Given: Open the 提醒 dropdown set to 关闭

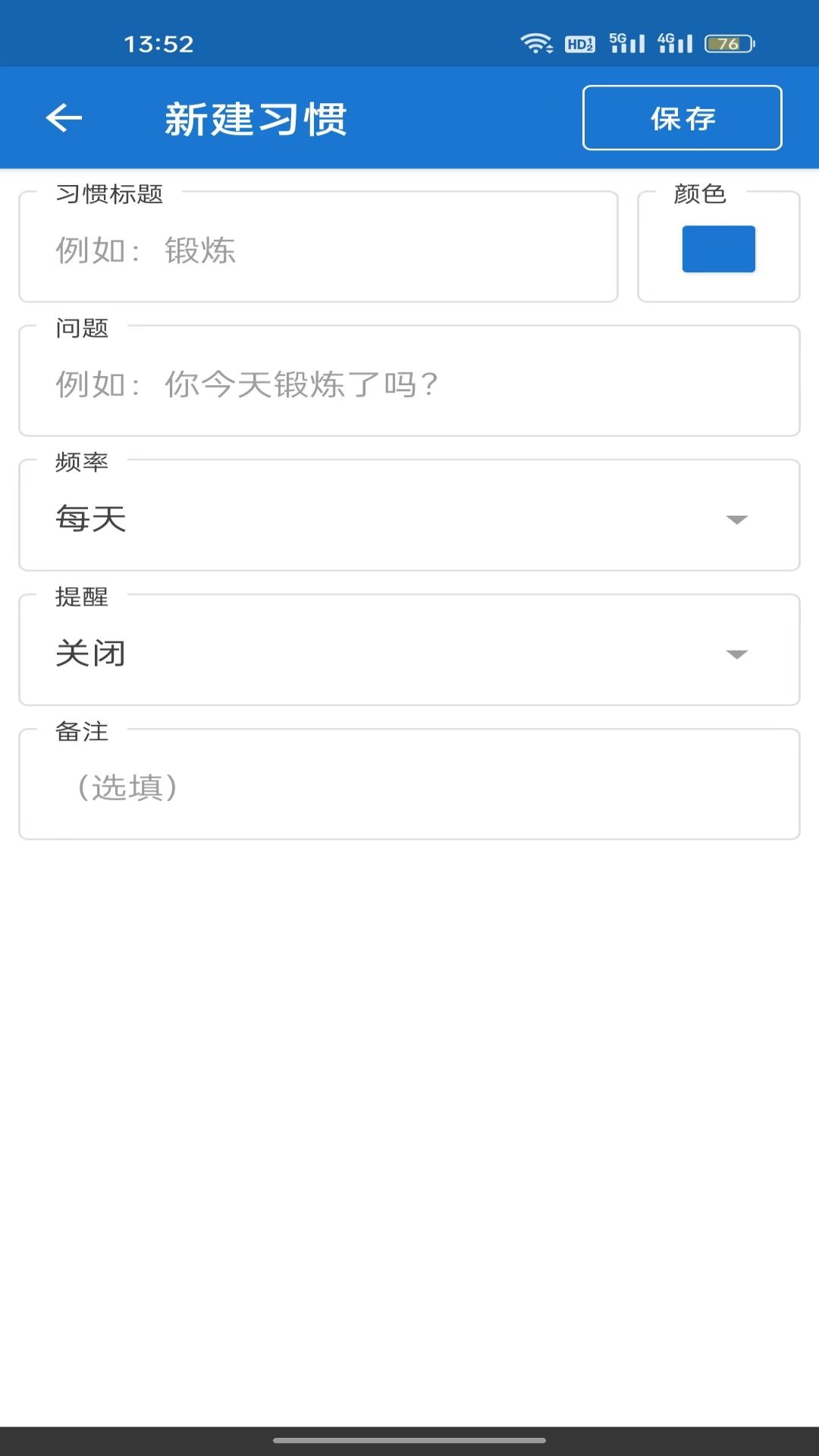Looking at the screenshot, I should (x=409, y=653).
